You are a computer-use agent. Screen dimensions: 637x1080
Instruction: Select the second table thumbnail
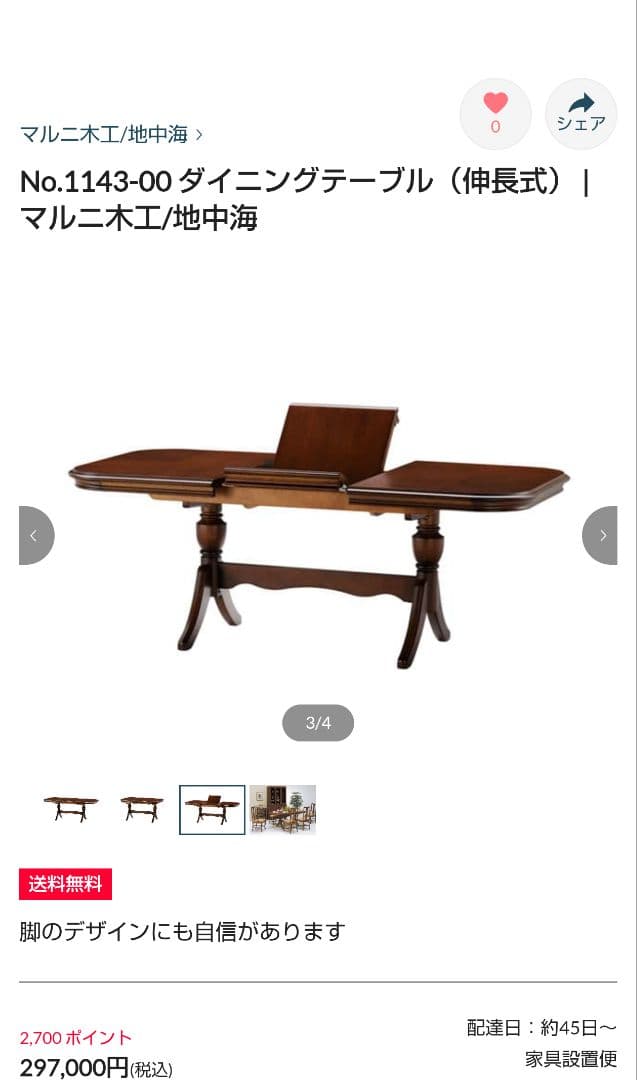142,809
